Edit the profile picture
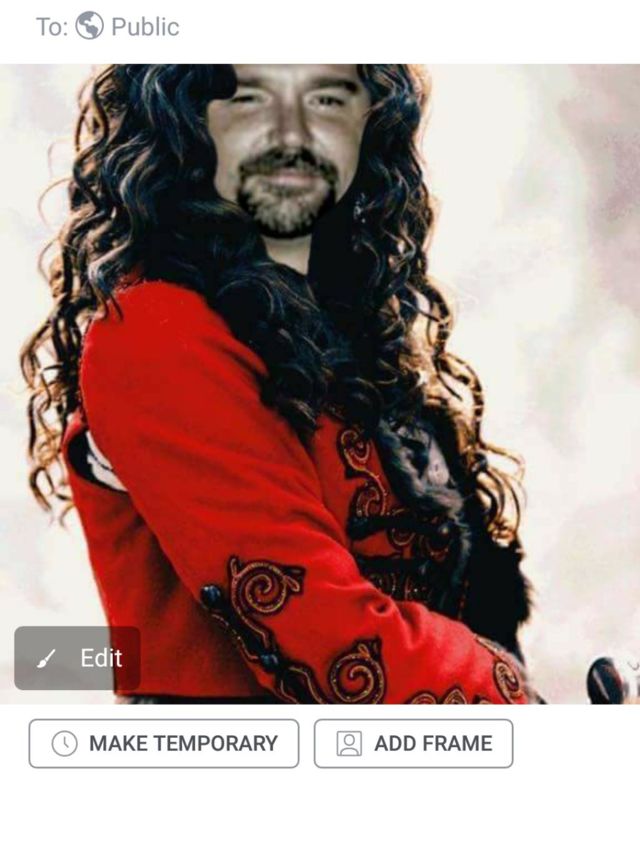This screenshot has width=640, height=856. tap(77, 658)
